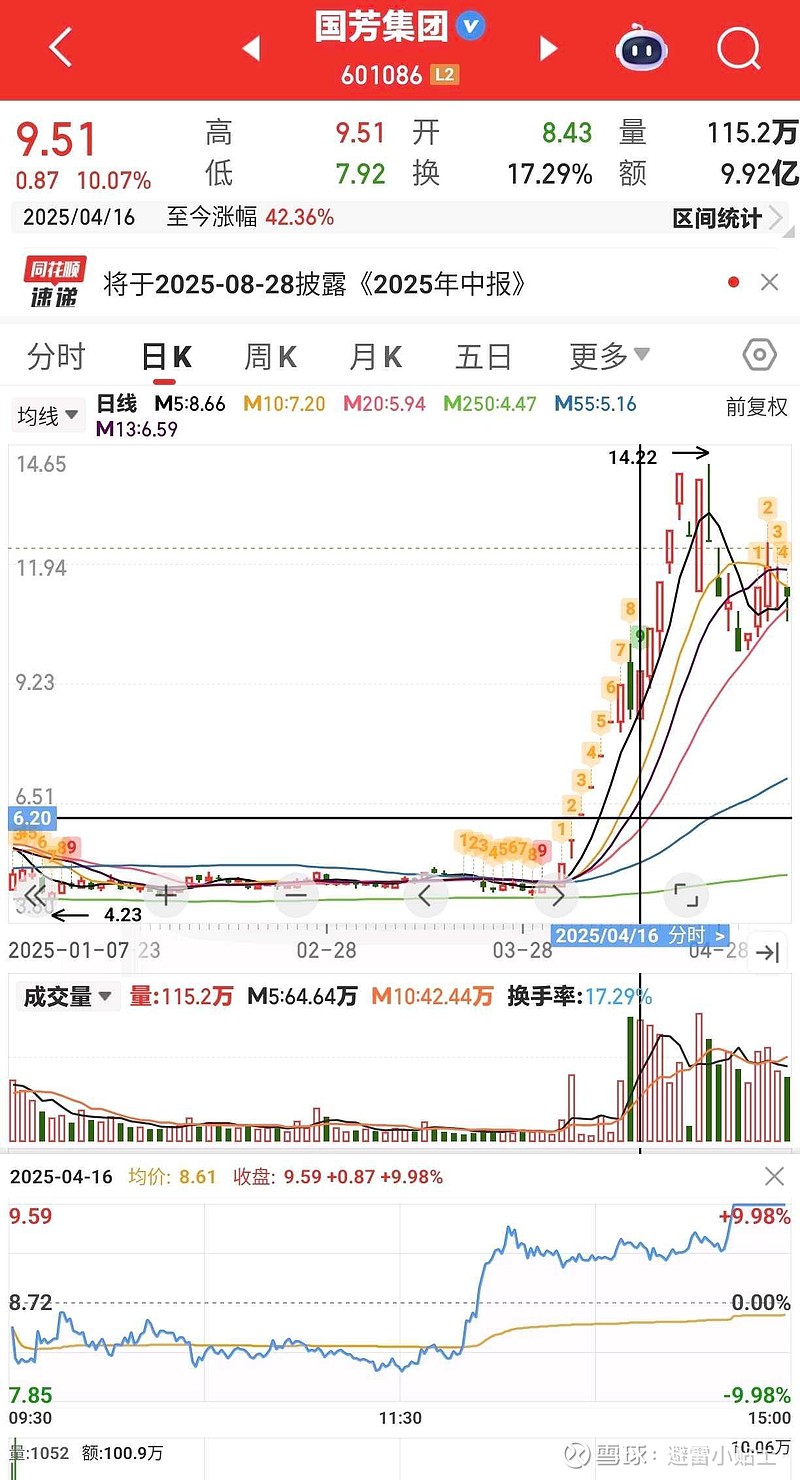Switch to the previous stock
This screenshot has width=800, height=1480.
pos(251,48)
